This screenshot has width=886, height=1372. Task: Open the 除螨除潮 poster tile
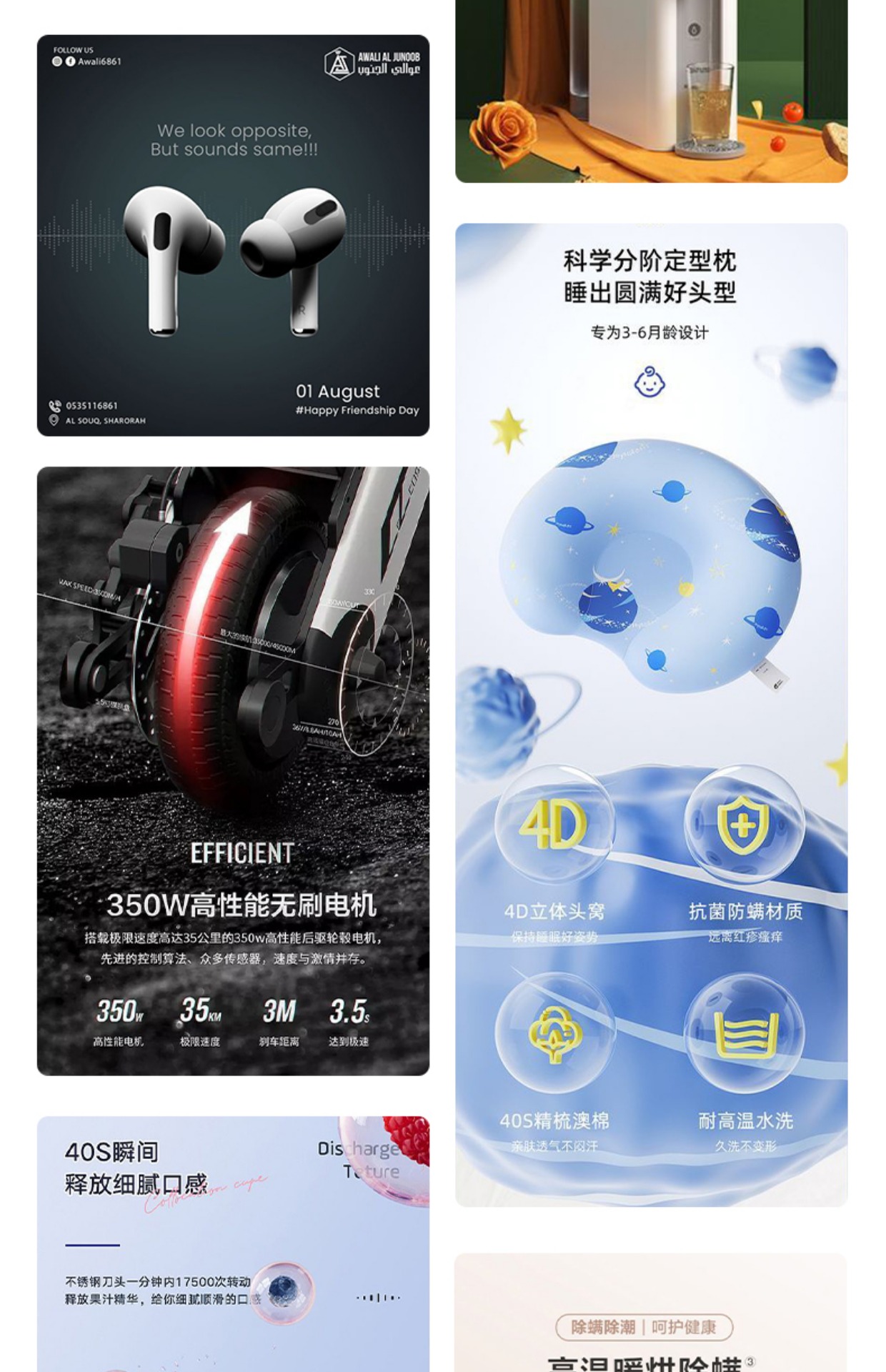(x=651, y=1313)
